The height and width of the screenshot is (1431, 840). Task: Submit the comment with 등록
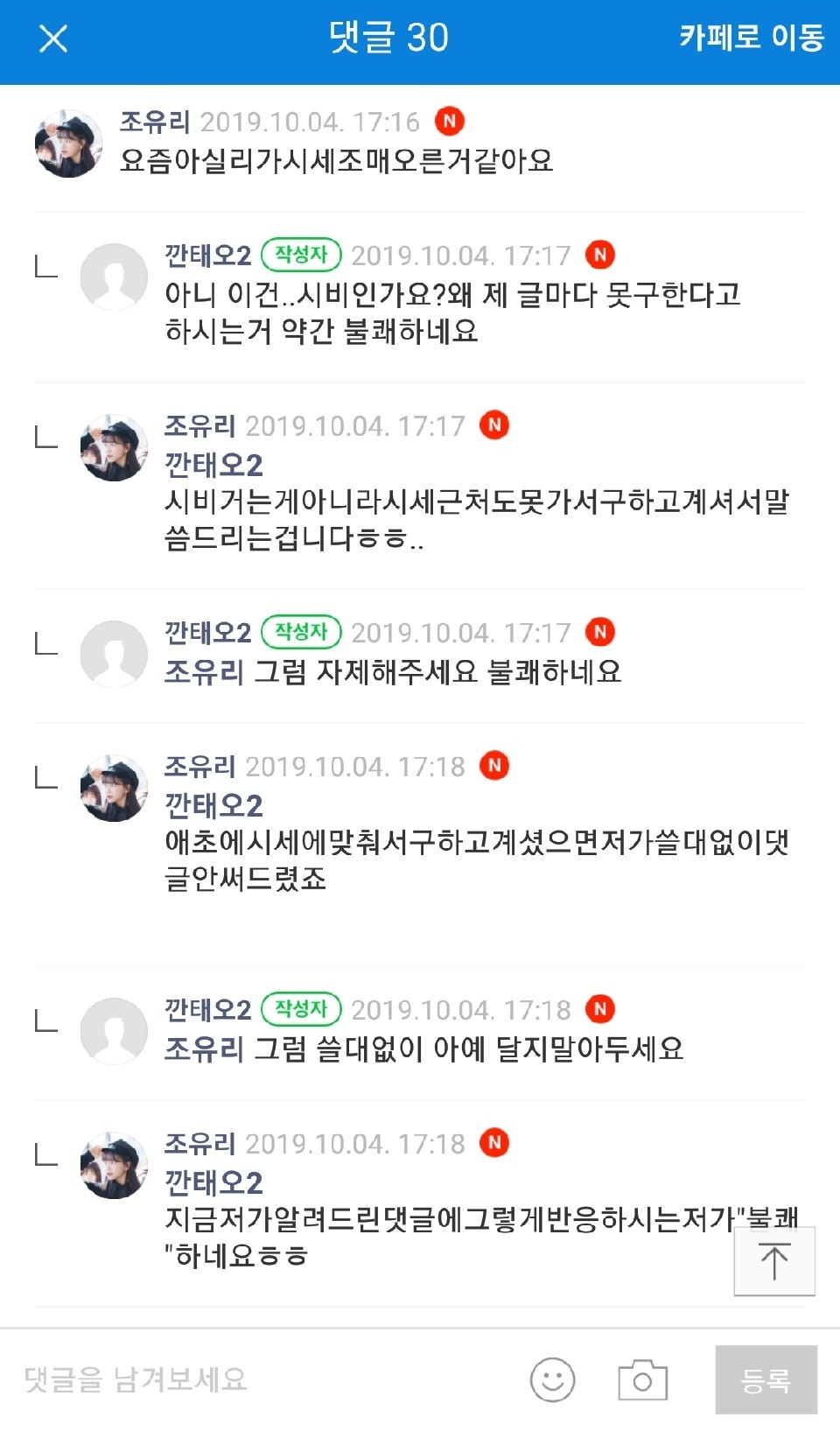click(766, 1380)
